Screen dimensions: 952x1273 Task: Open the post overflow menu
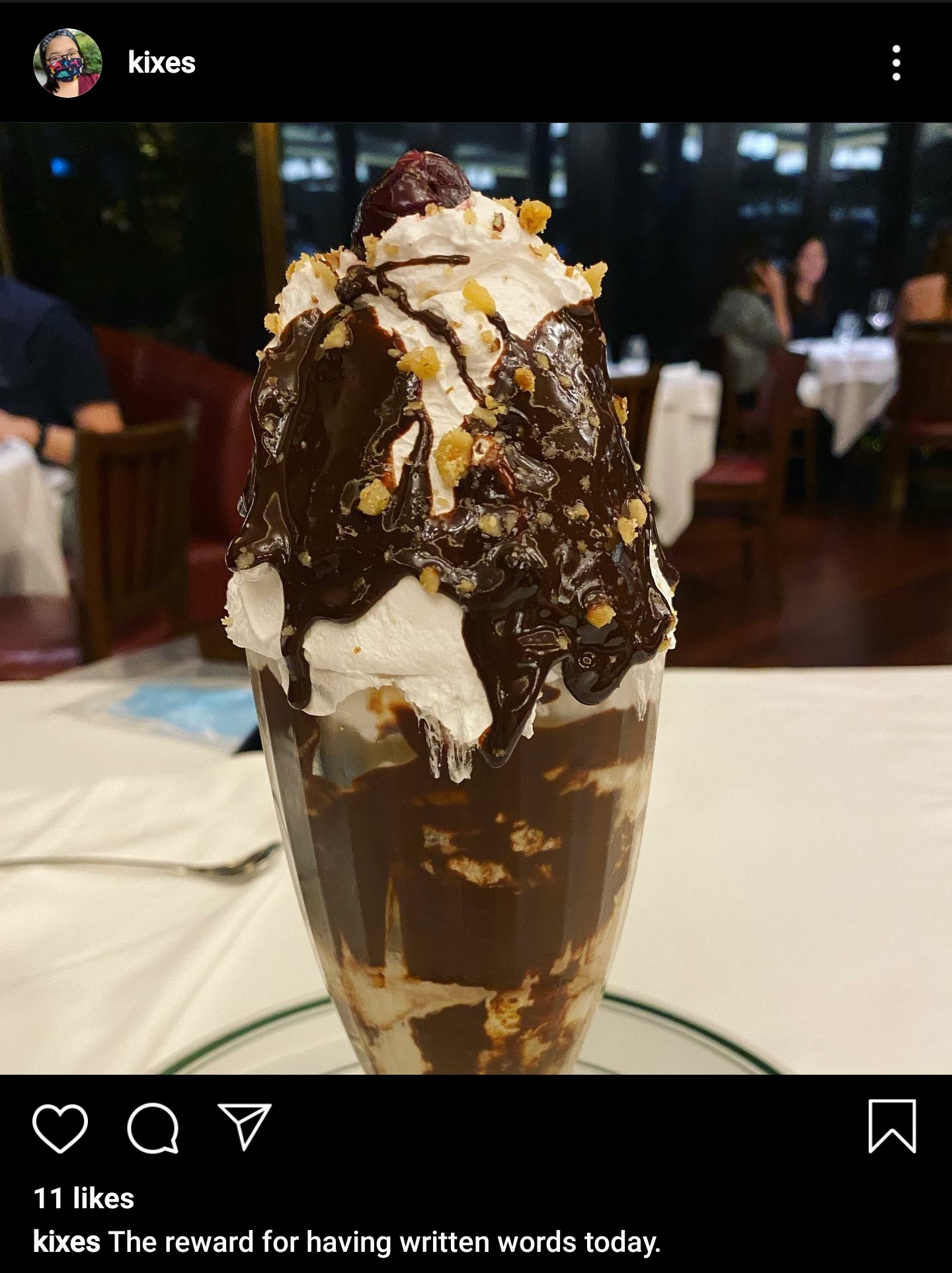tap(896, 63)
